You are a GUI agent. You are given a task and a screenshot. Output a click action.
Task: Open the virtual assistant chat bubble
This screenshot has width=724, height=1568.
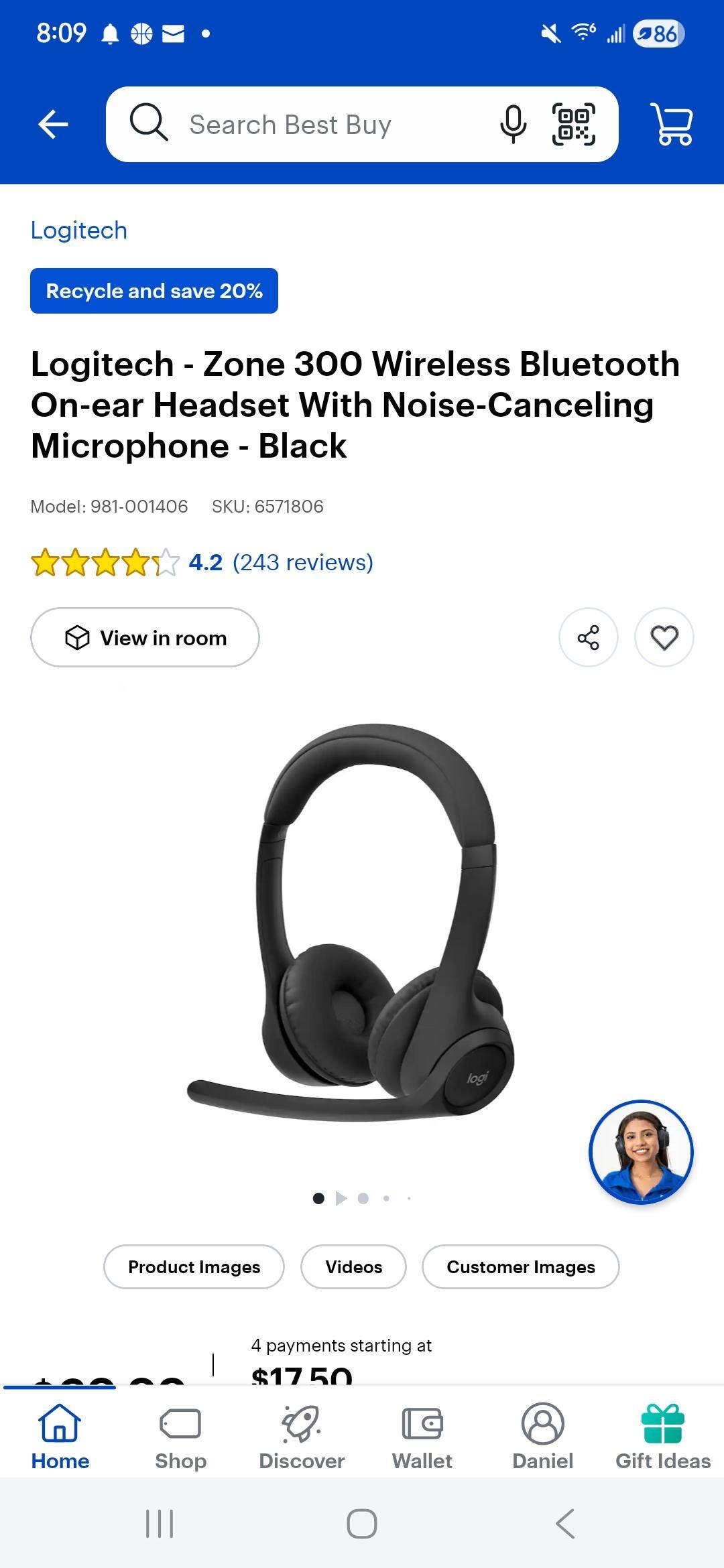tap(641, 1151)
